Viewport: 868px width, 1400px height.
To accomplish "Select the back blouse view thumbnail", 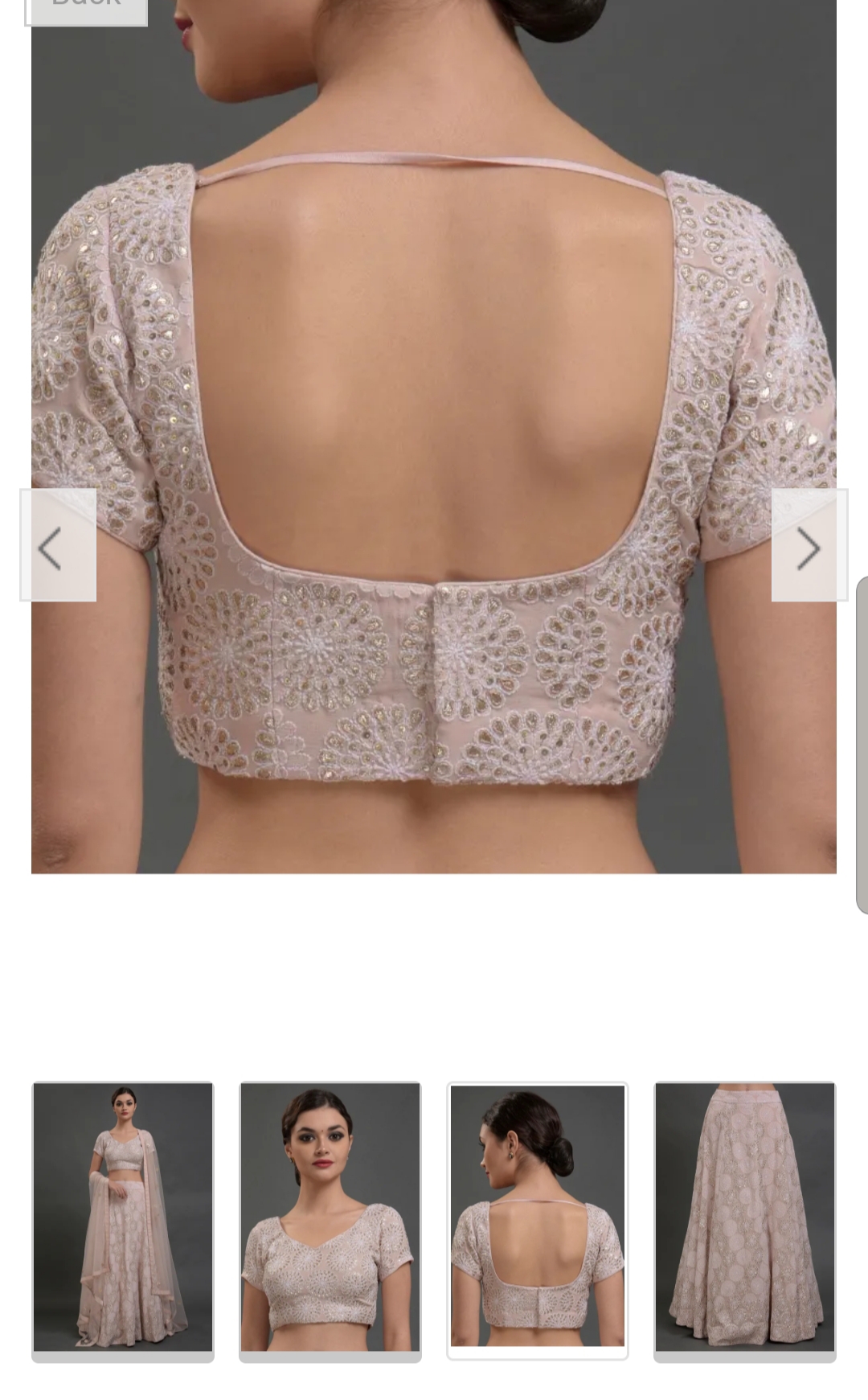I will (538, 1220).
